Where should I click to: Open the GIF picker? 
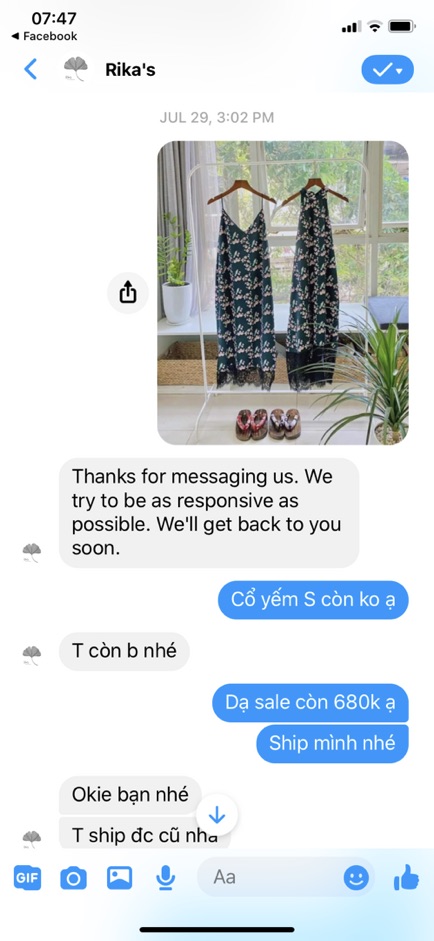tap(27, 879)
